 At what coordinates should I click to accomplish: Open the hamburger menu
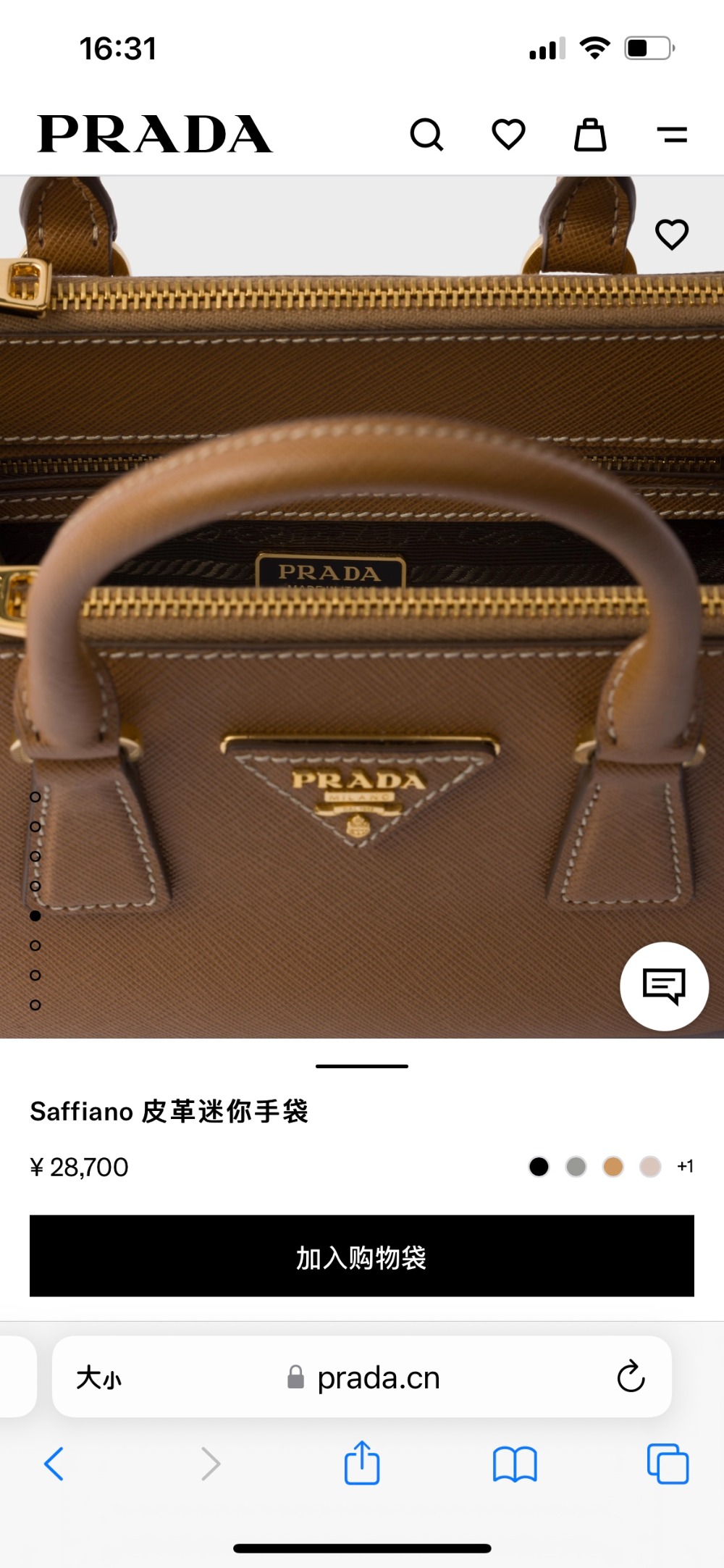[x=672, y=135]
